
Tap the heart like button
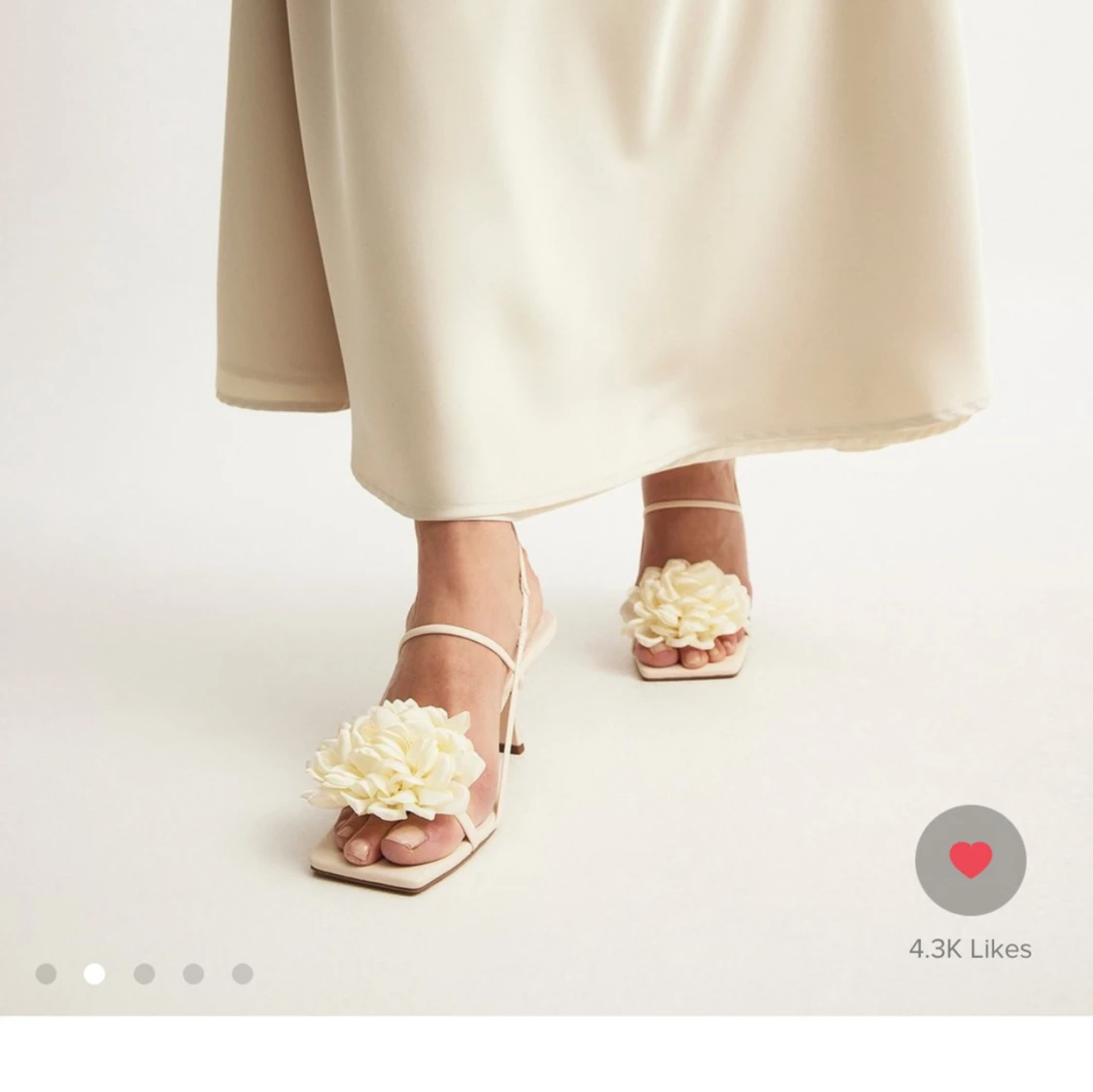(970, 860)
